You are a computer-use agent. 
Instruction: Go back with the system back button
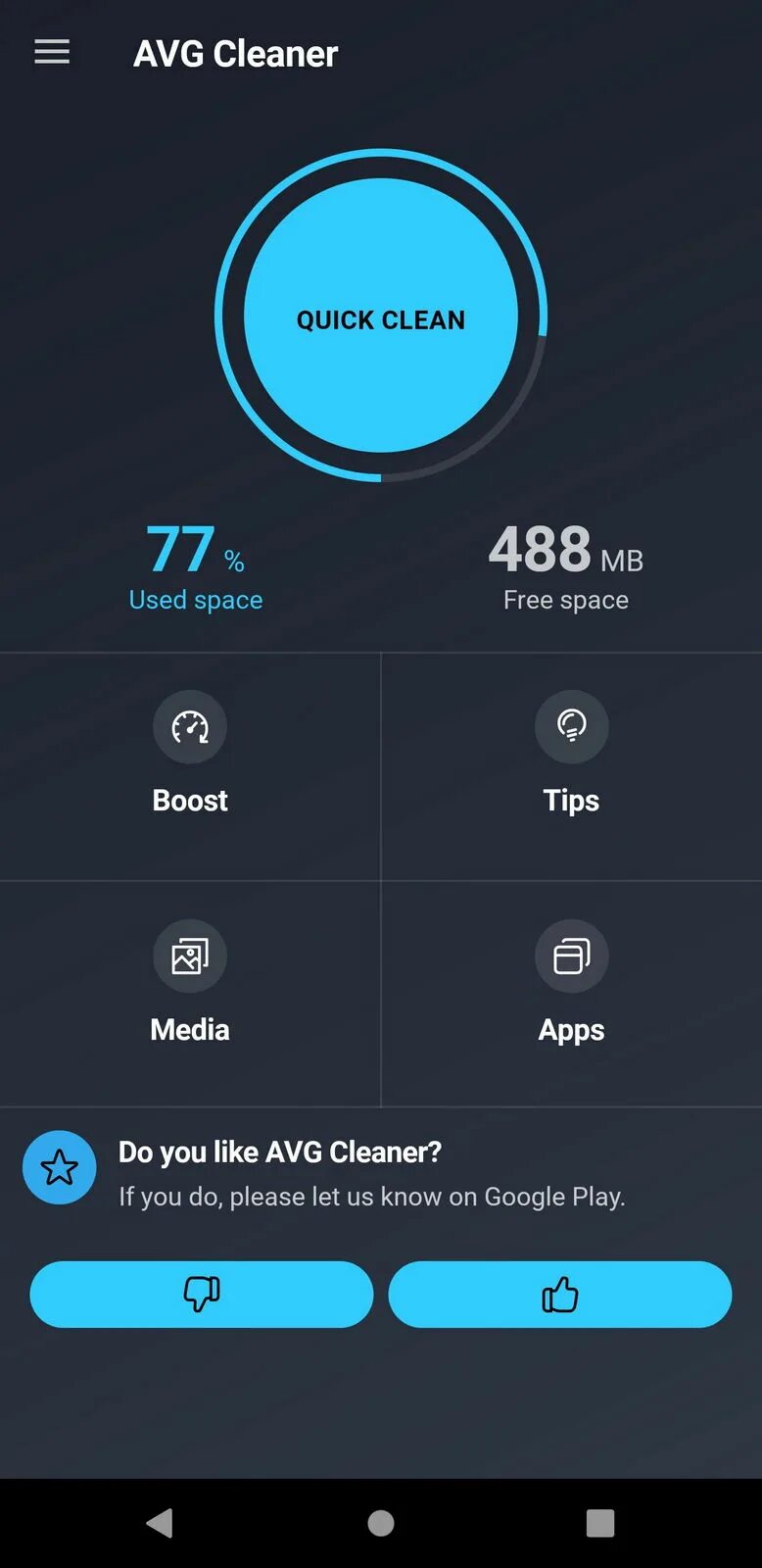tap(160, 1523)
